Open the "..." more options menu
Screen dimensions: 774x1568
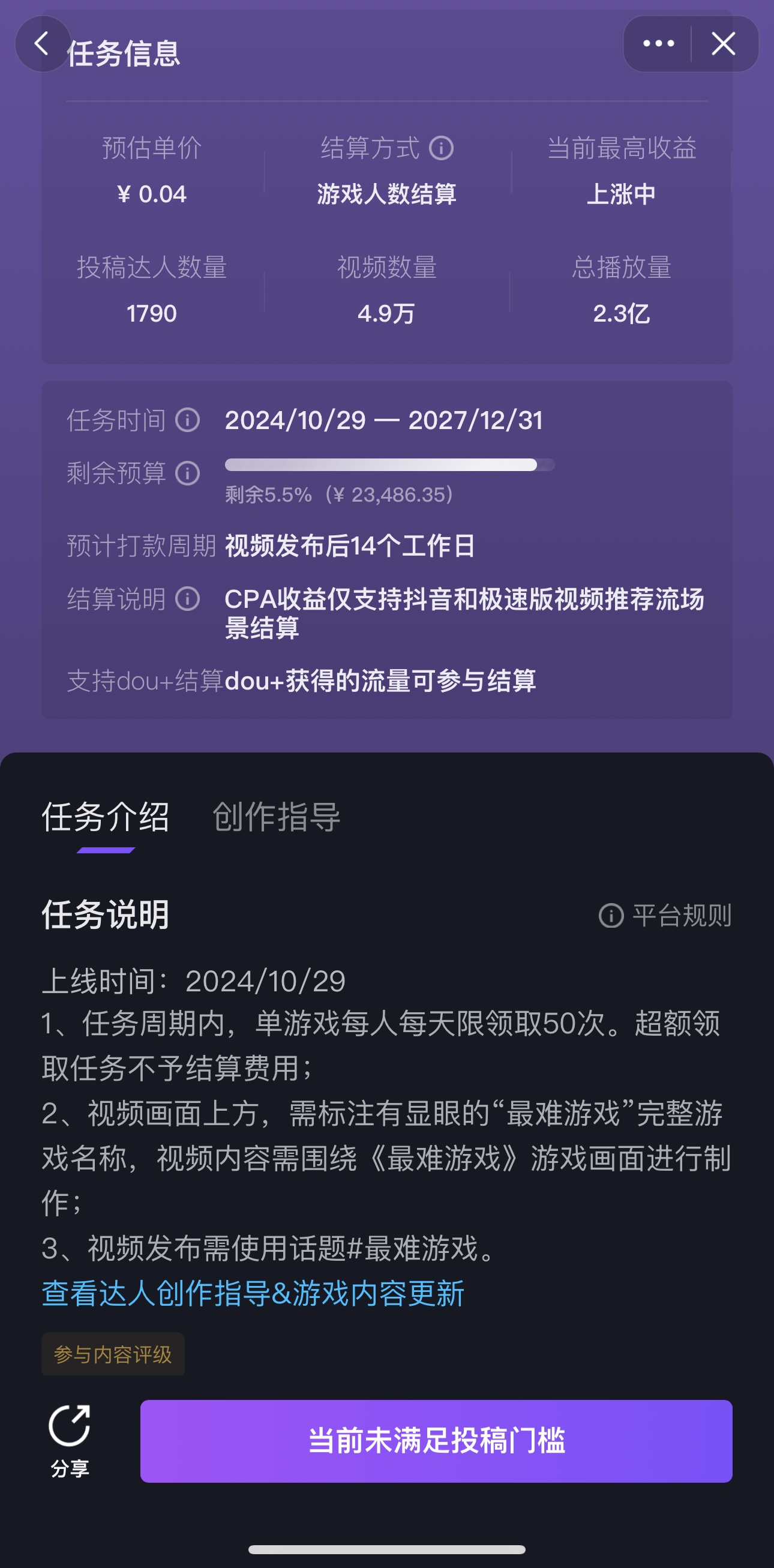(x=658, y=43)
